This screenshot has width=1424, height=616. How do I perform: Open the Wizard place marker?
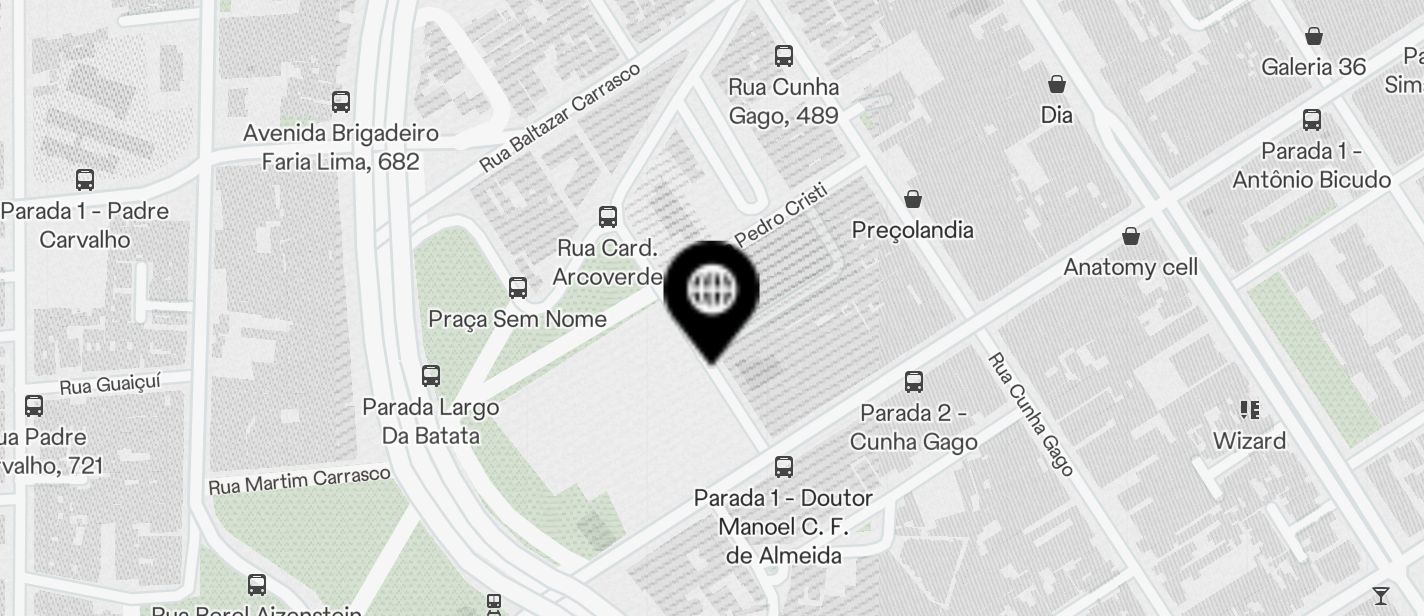(x=1249, y=410)
